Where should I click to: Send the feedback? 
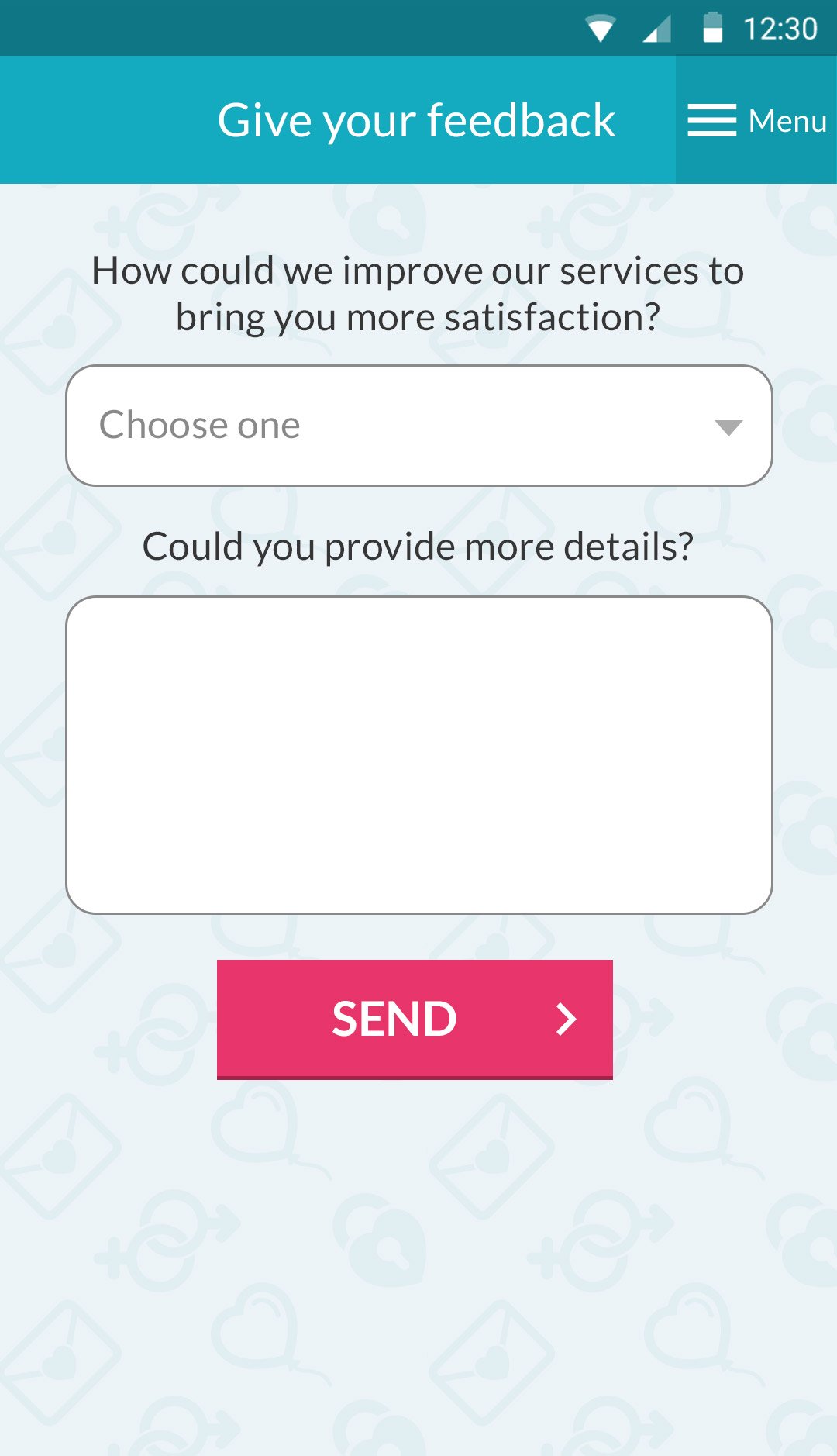415,1018
